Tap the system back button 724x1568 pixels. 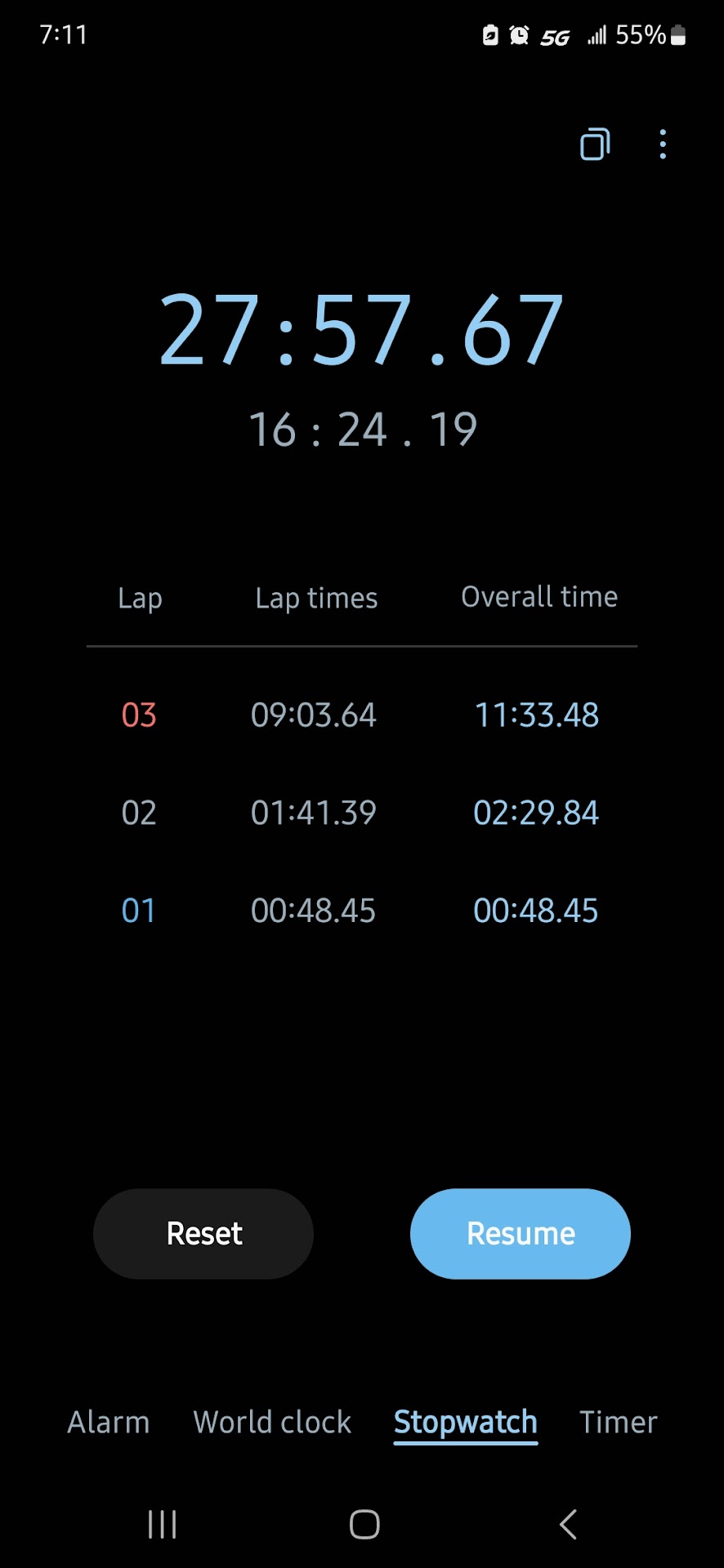pyautogui.click(x=568, y=1524)
